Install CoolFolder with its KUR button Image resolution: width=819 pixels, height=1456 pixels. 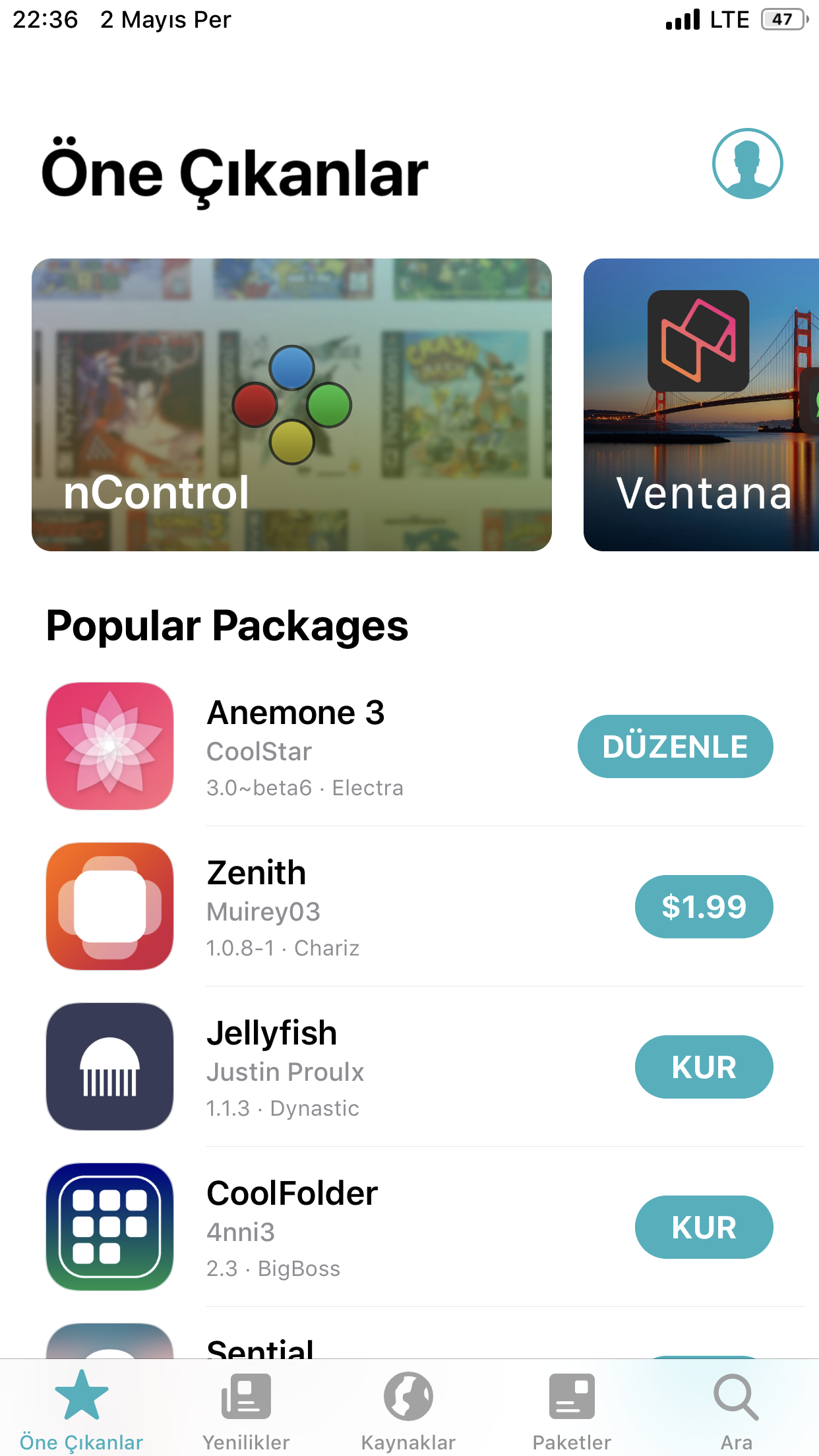[x=704, y=1227]
